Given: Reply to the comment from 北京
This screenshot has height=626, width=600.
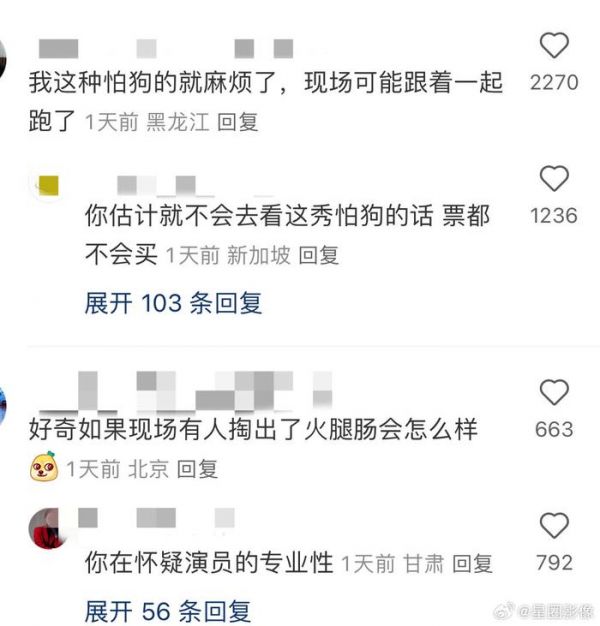Looking at the screenshot, I should [x=197, y=467].
